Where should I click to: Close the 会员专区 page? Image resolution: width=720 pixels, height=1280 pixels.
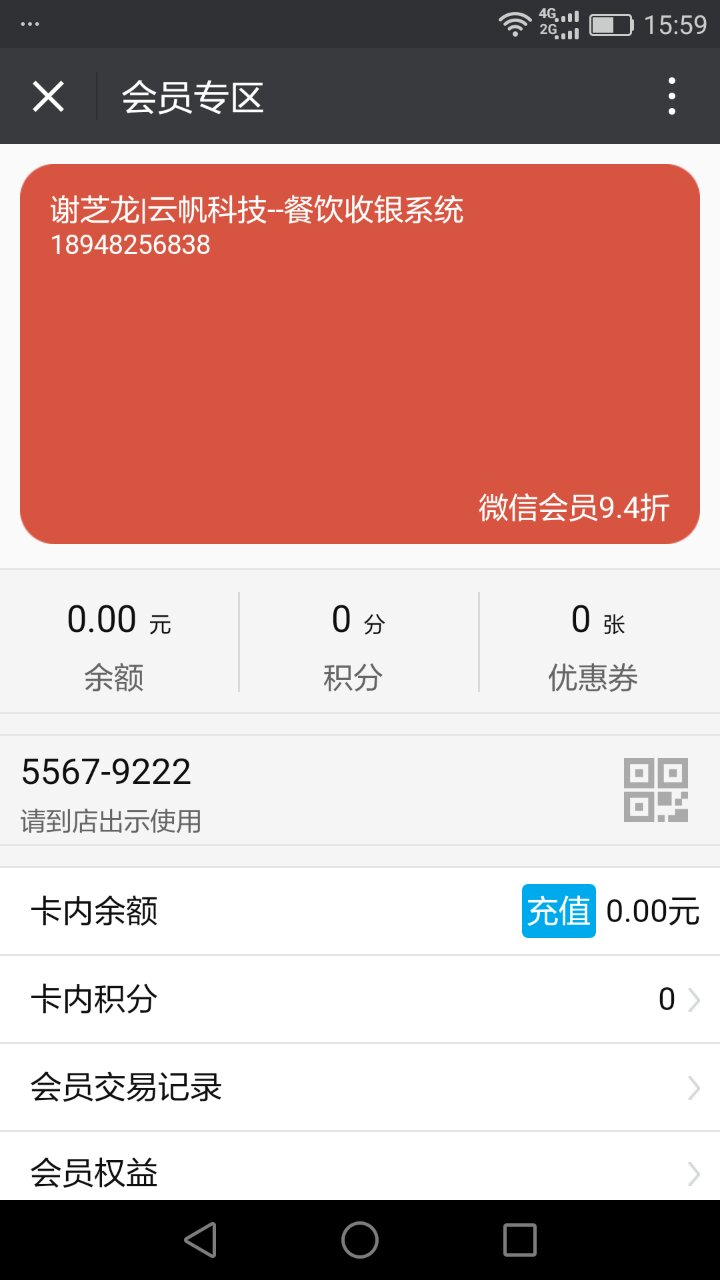pyautogui.click(x=48, y=97)
